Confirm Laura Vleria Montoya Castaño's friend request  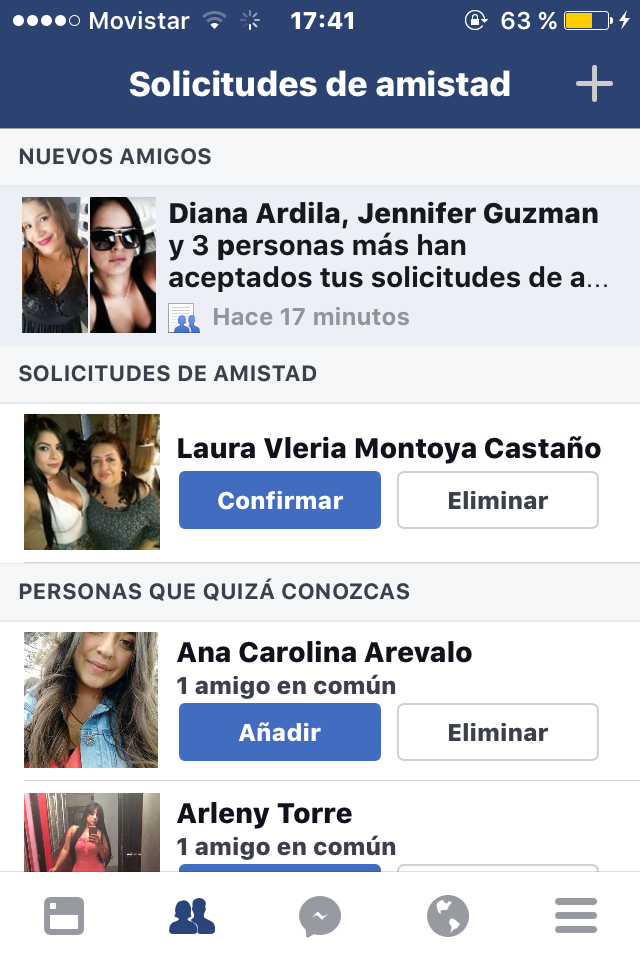[x=280, y=500]
